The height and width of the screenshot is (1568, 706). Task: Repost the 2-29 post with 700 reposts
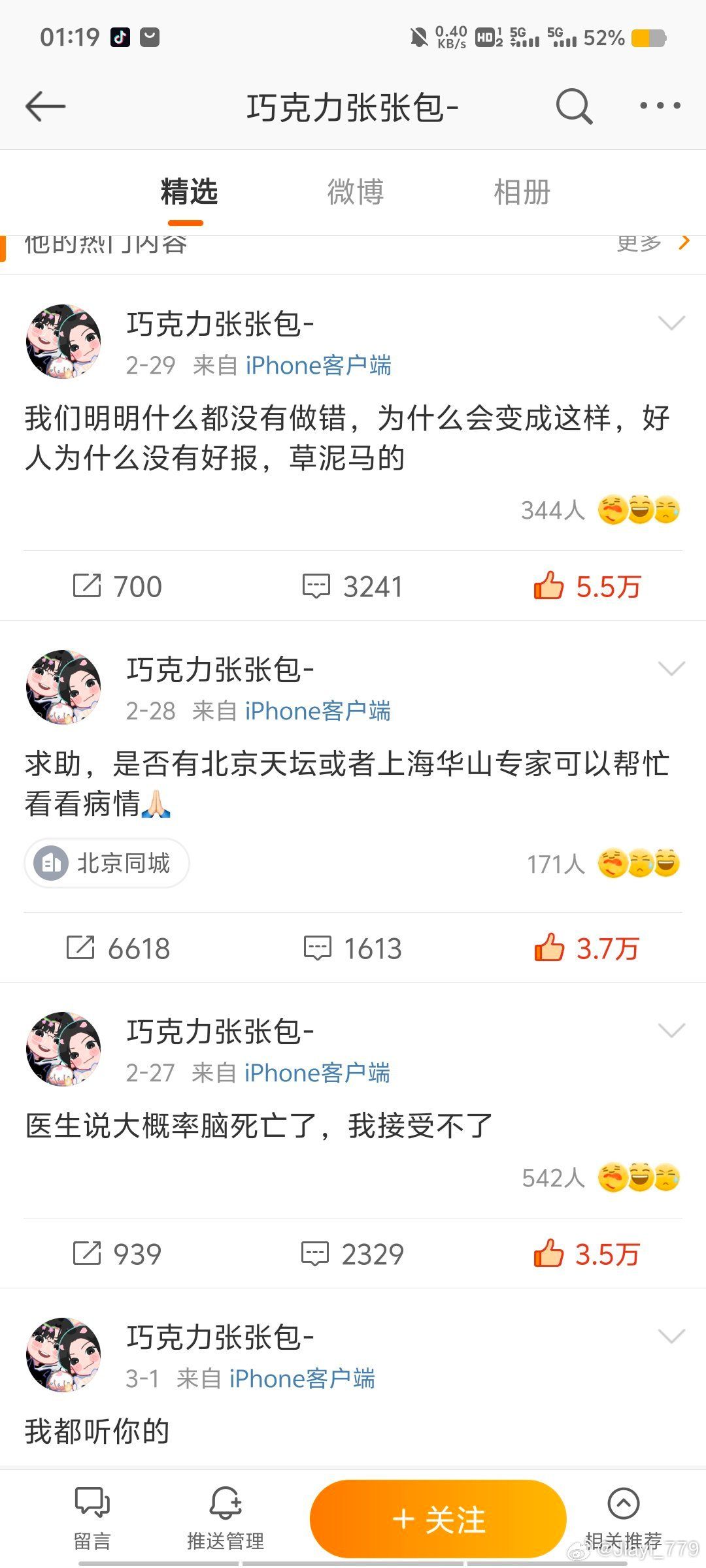118,586
